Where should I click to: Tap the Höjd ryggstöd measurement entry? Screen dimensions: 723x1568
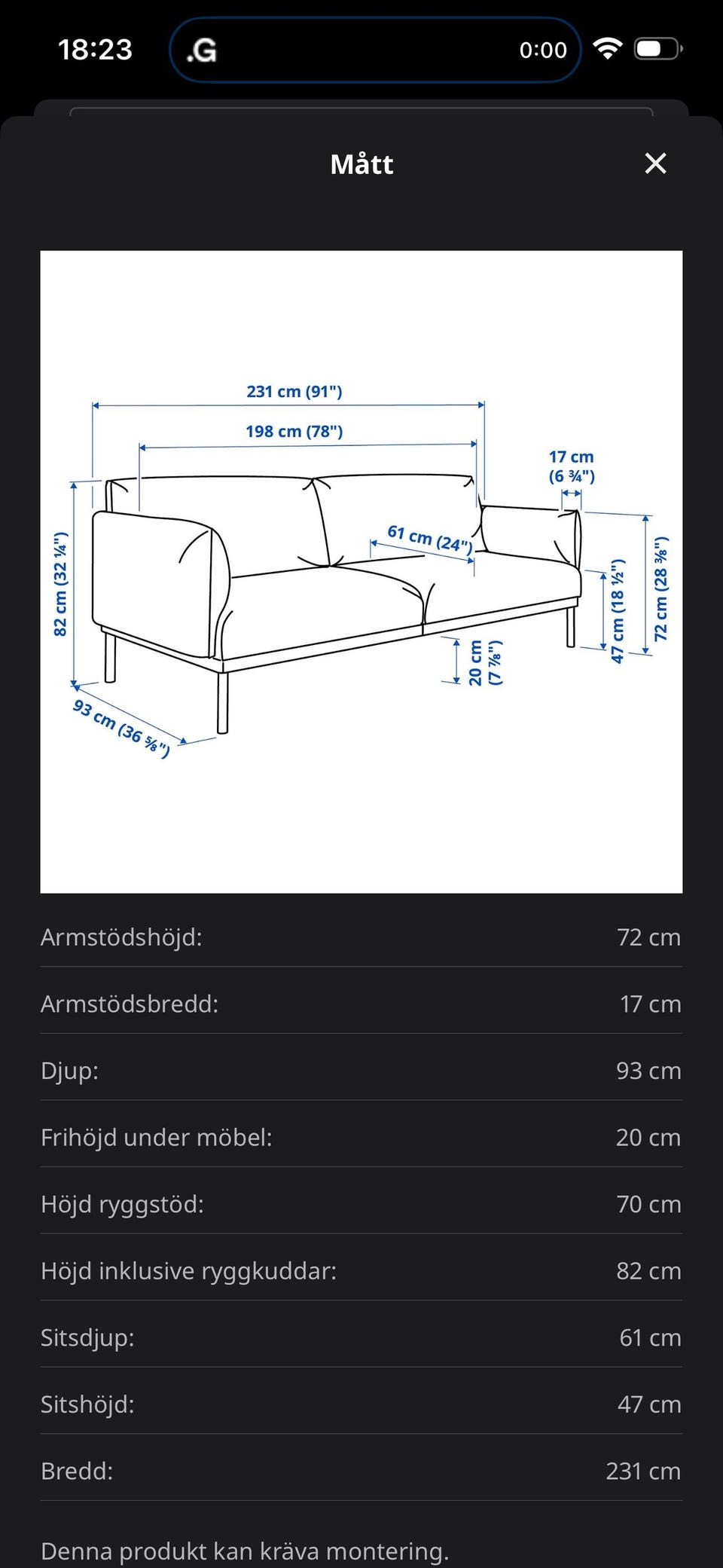tap(361, 1204)
